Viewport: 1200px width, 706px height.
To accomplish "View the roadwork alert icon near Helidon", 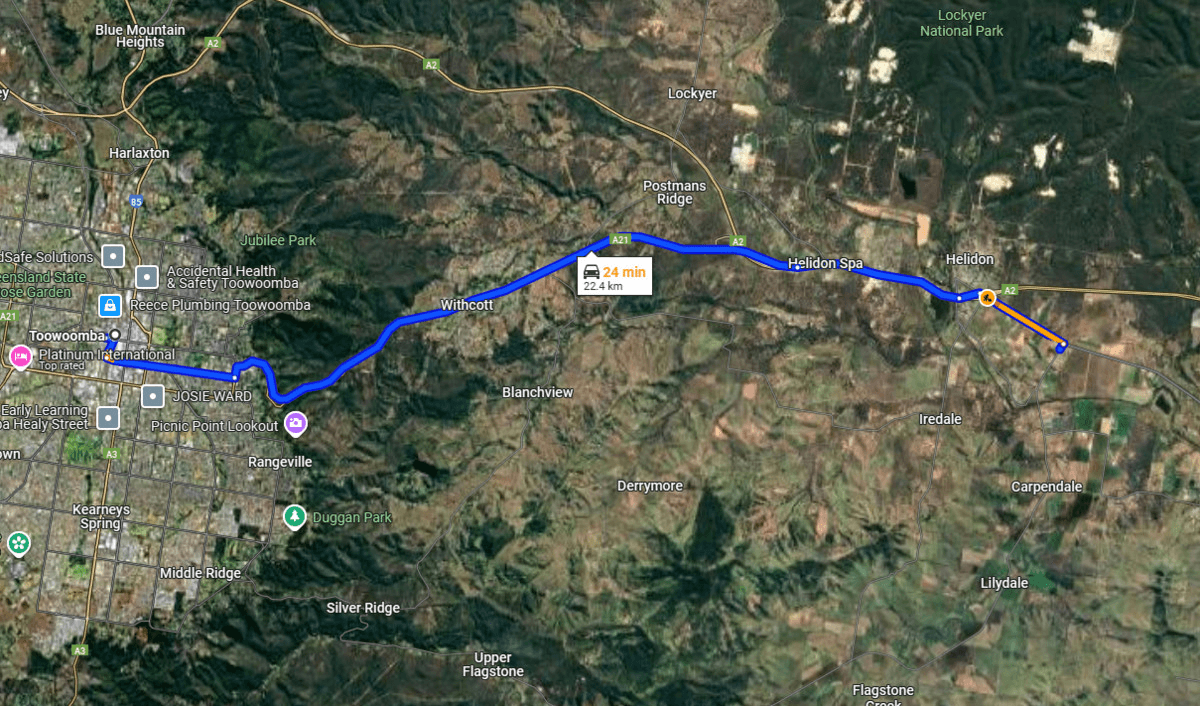I will click(x=988, y=297).
